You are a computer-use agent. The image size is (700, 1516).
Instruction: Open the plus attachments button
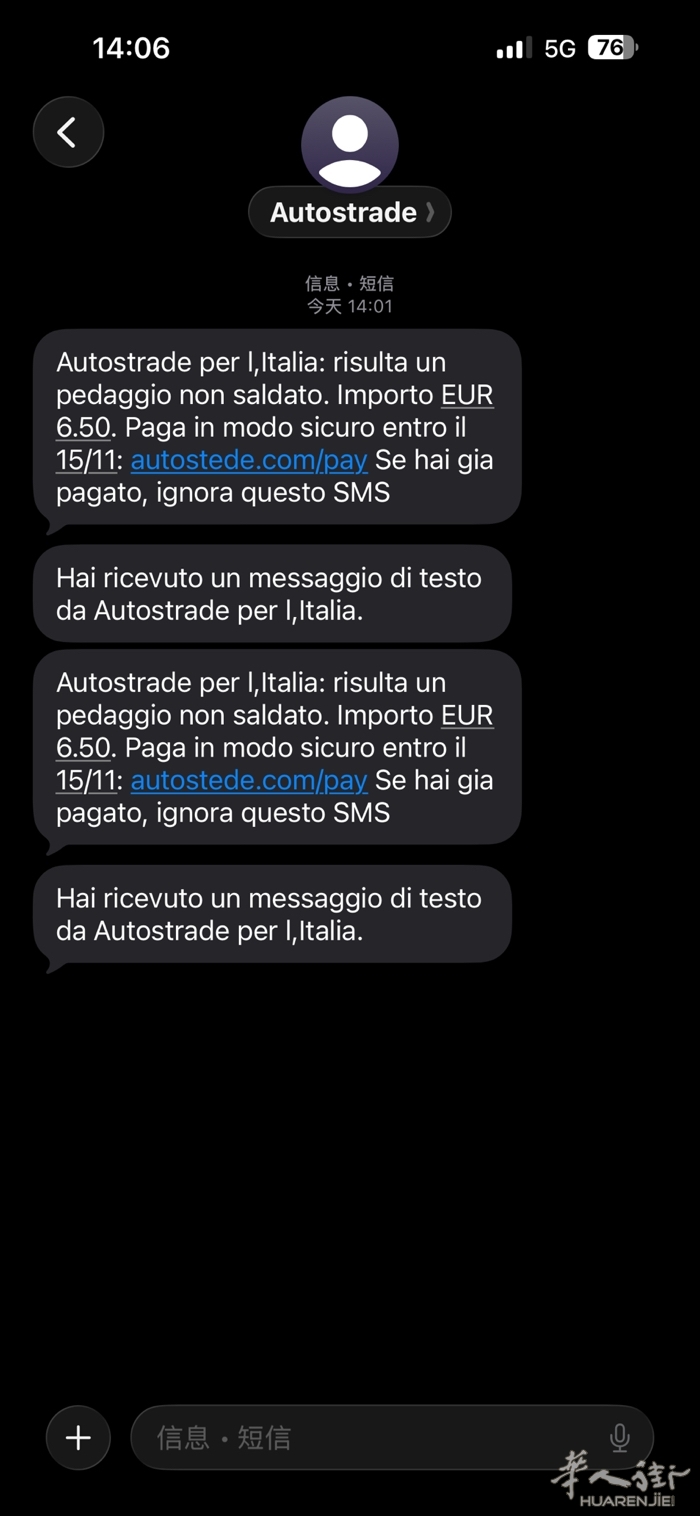pyautogui.click(x=78, y=1438)
